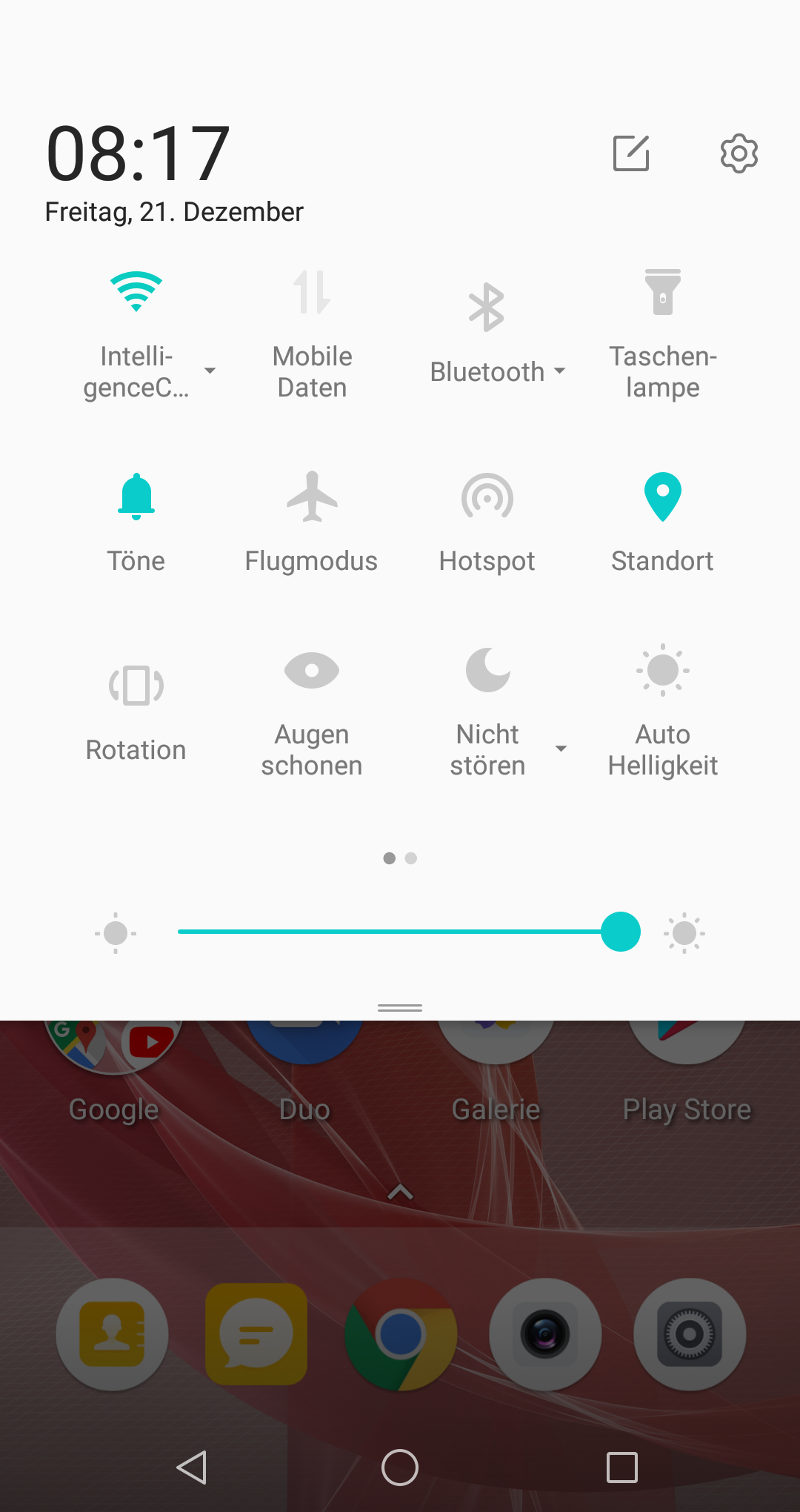Image resolution: width=800 pixels, height=1512 pixels.
Task: Turn off the Wi-Fi tile
Action: click(x=136, y=291)
